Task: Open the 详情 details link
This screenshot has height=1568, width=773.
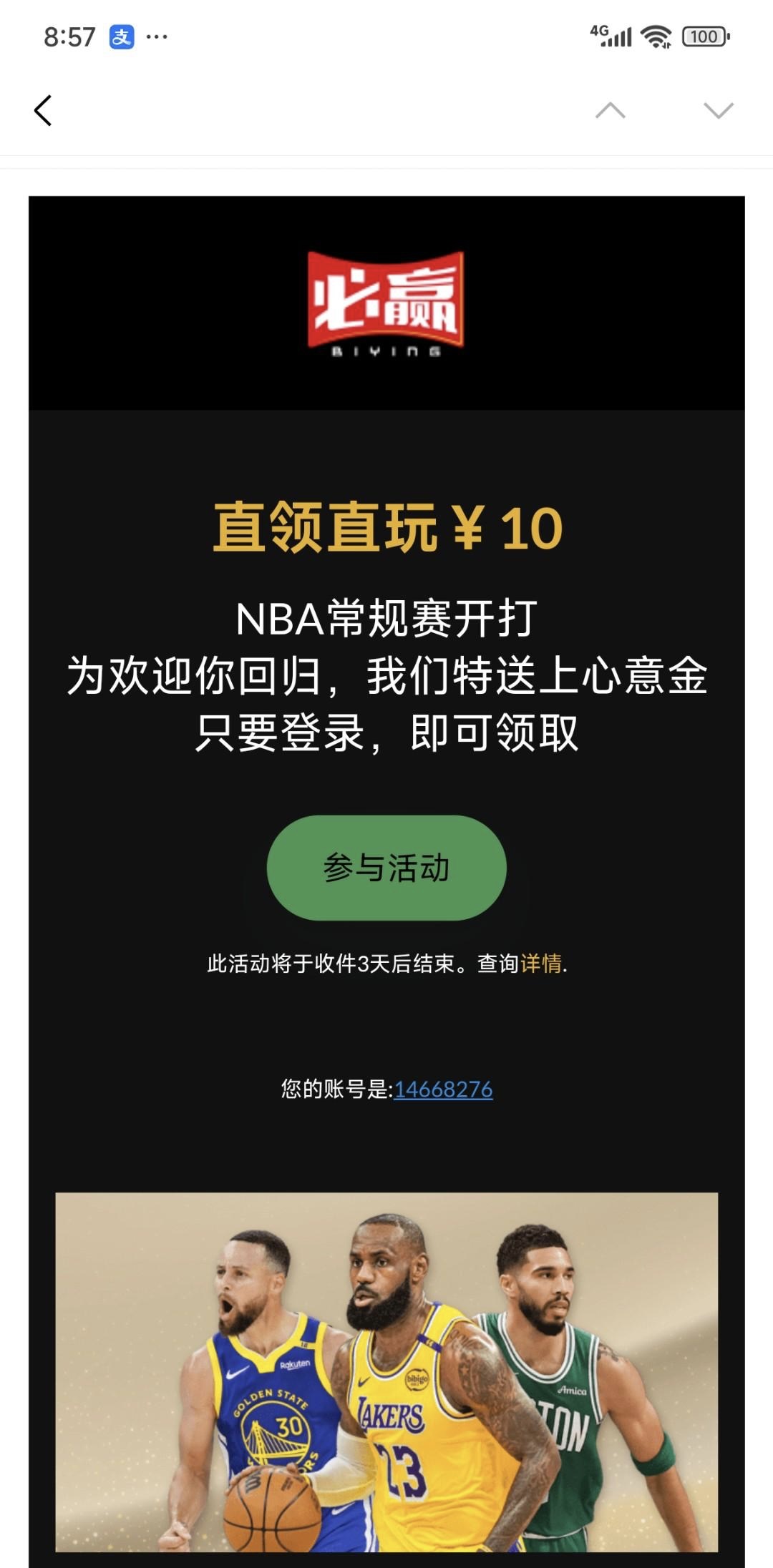Action: (x=541, y=964)
